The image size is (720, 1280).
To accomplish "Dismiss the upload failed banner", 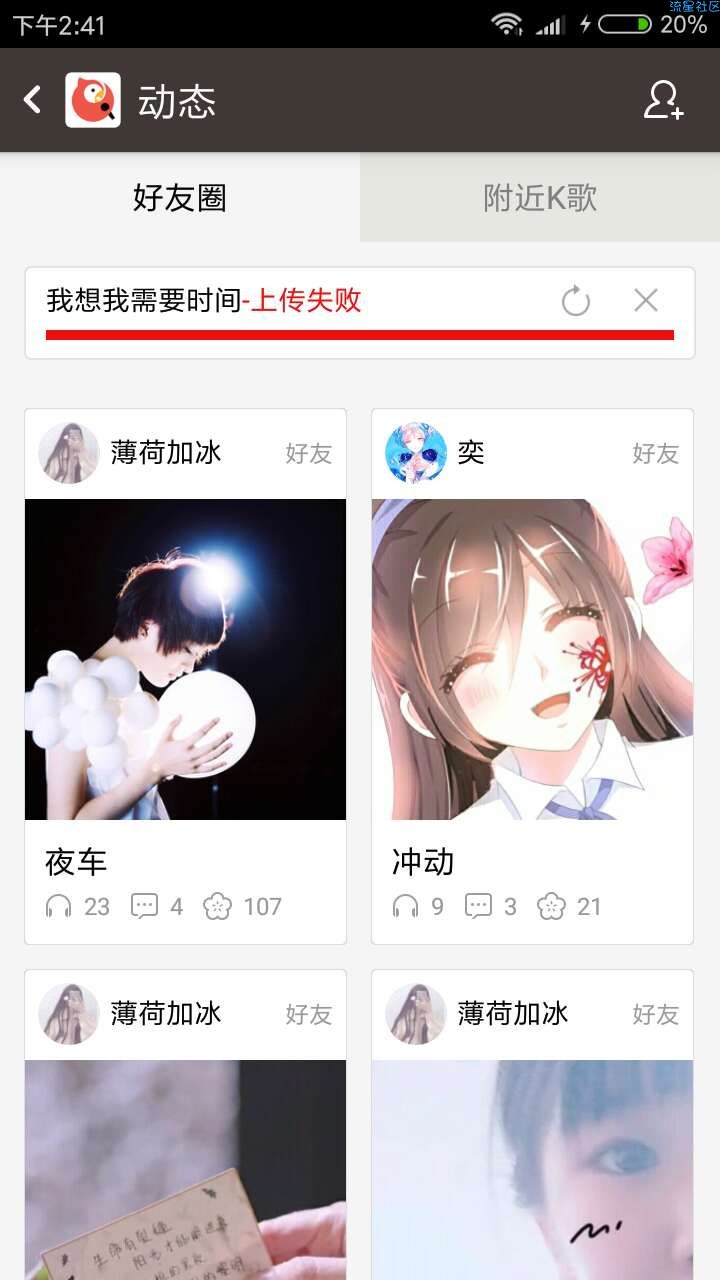I will click(646, 300).
